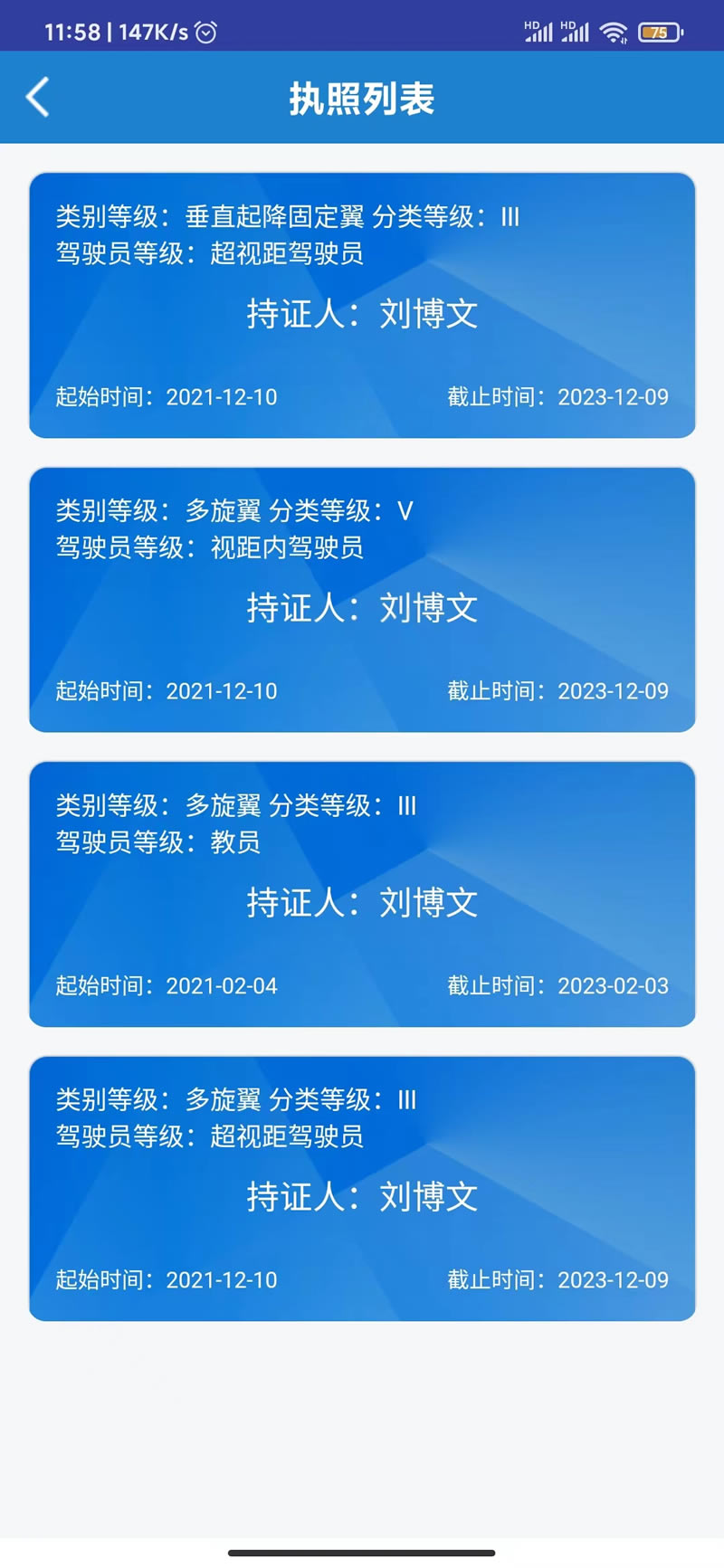Open the alarm clock status icon
Screen dimensions: 724x1568
coord(206,30)
